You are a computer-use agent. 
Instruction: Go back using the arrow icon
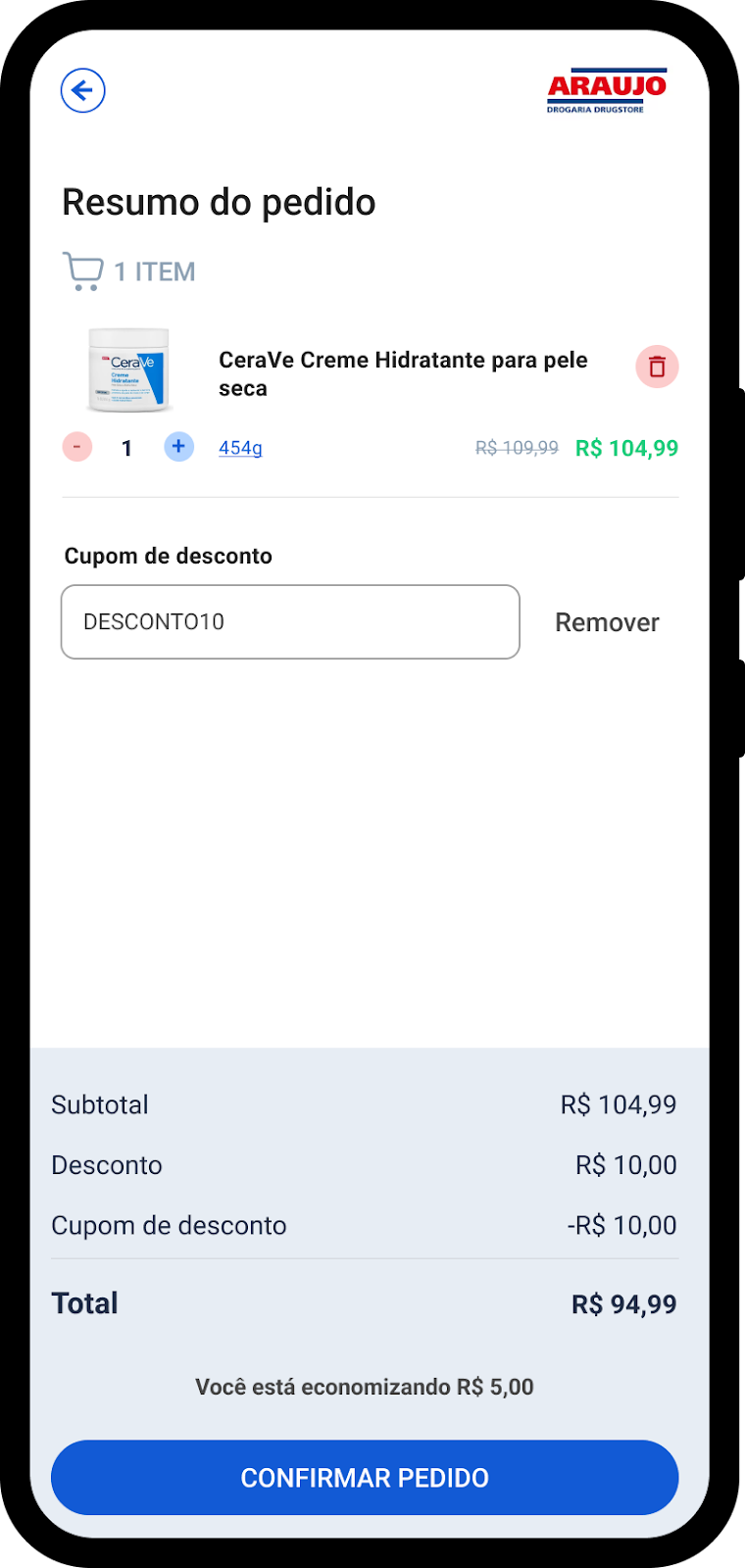(x=83, y=91)
